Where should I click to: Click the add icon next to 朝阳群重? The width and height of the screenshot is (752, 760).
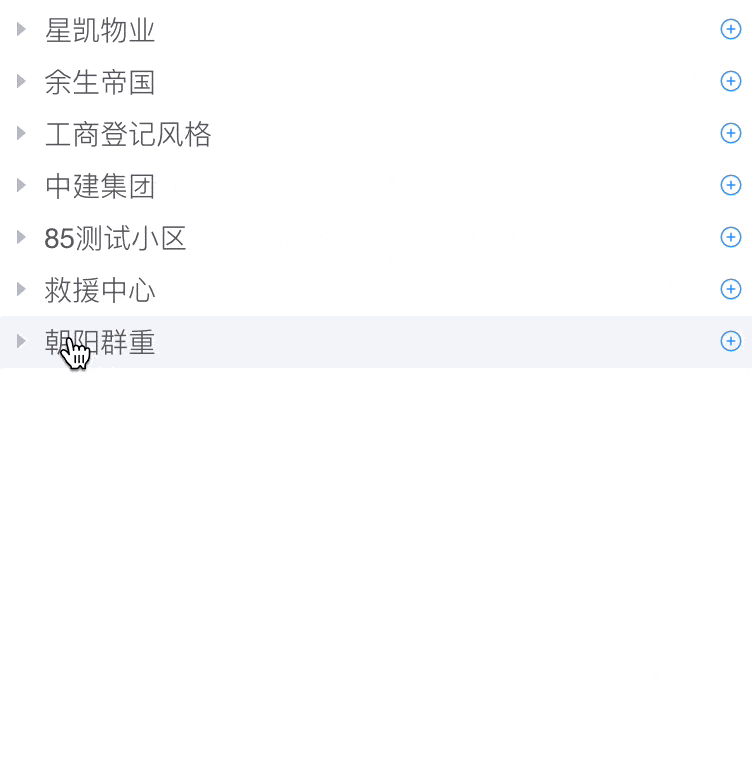point(731,341)
